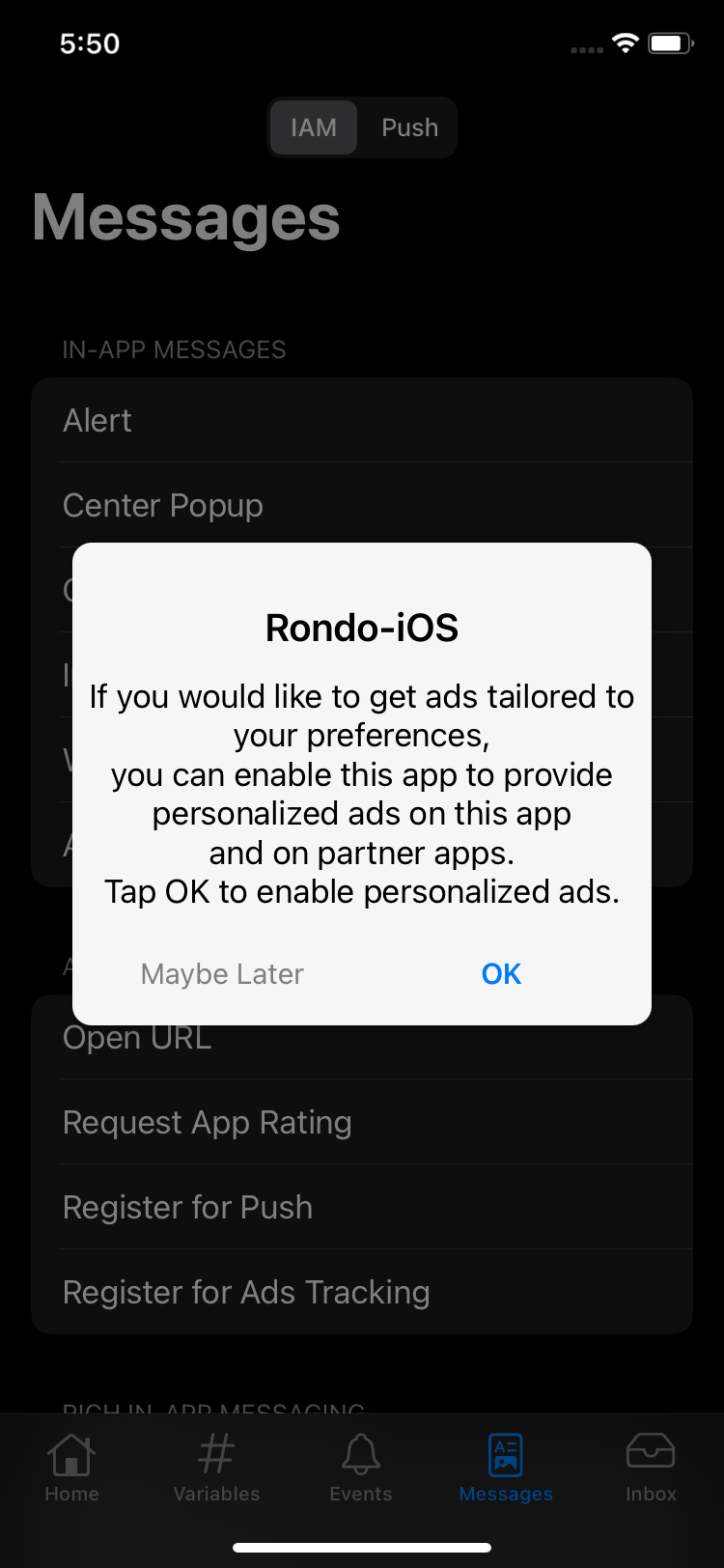The width and height of the screenshot is (724, 1568).
Task: Tap the time display in status bar
Action: click(x=89, y=42)
